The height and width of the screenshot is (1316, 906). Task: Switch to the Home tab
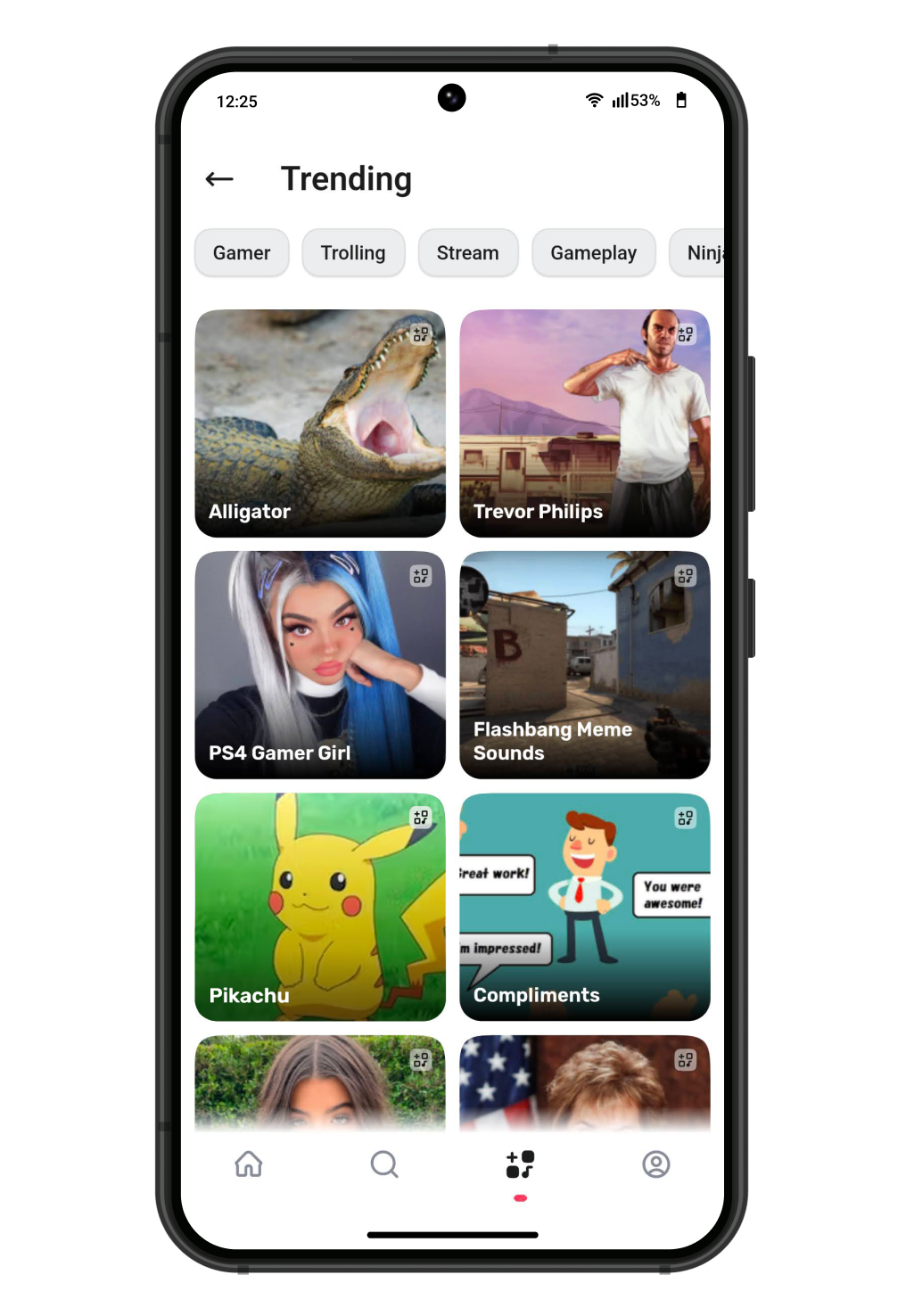pos(249,1164)
